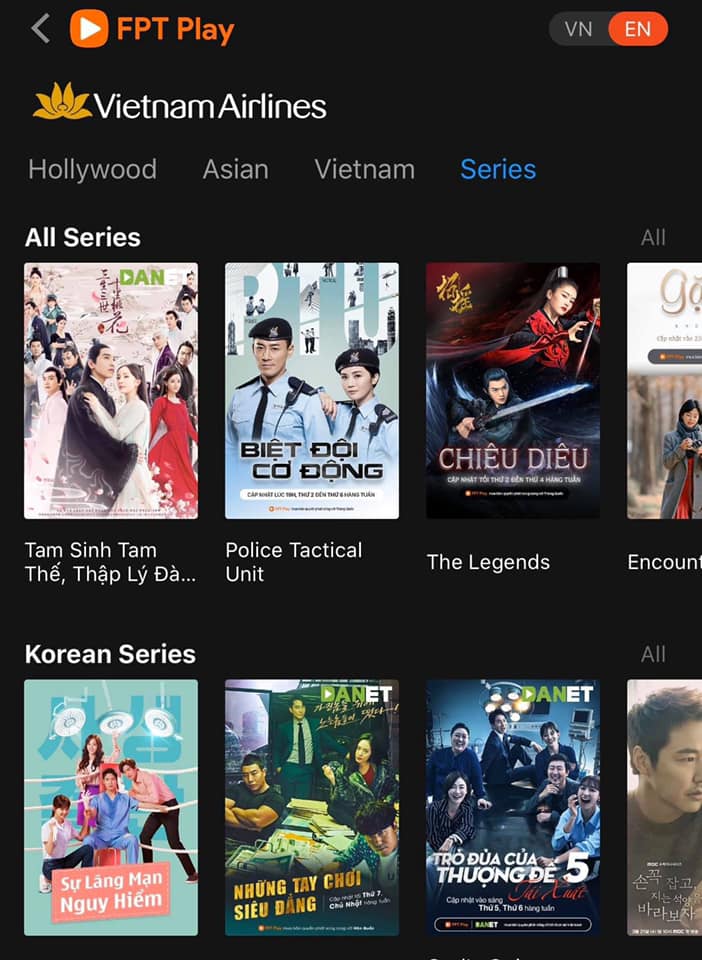
Task: Open the Asian tab
Action: click(x=235, y=169)
